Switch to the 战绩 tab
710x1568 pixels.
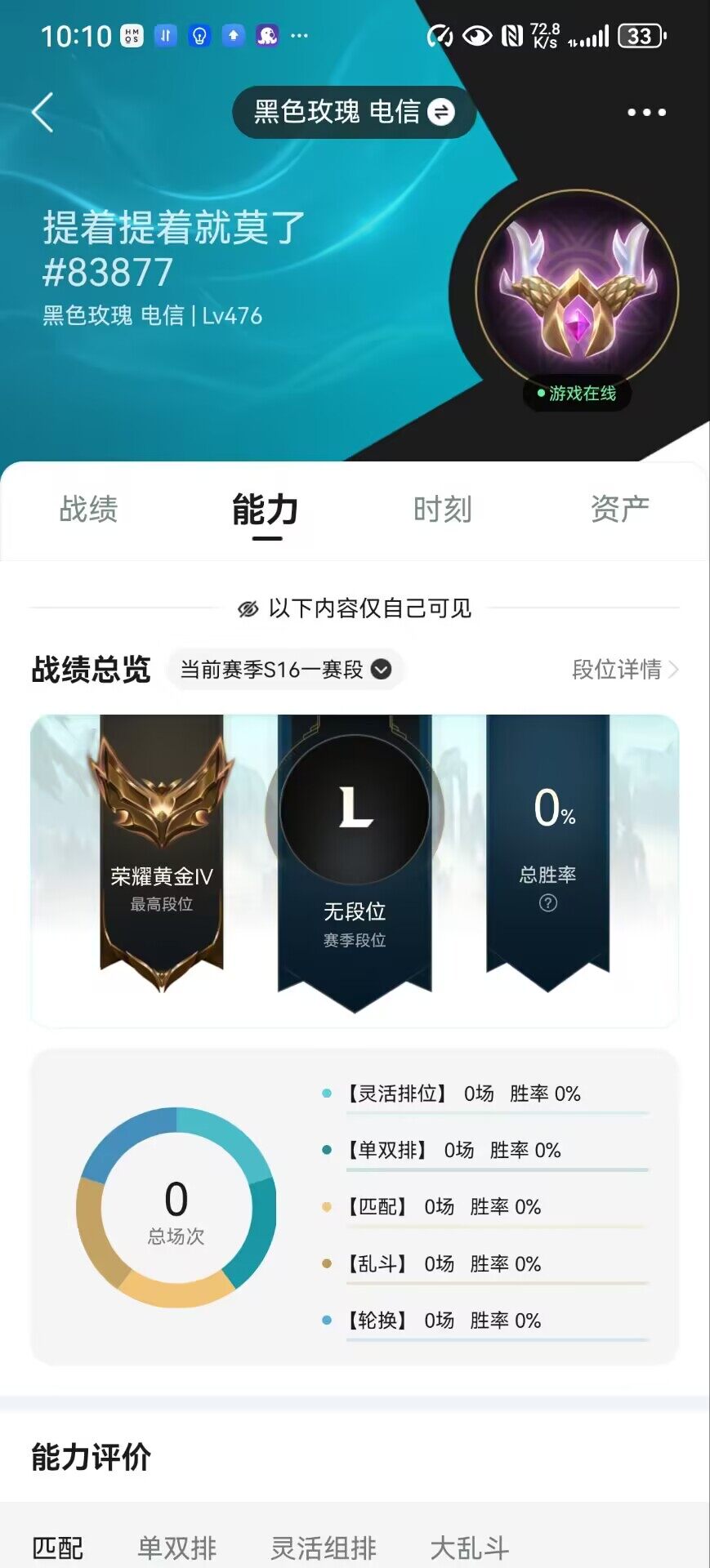point(88,510)
